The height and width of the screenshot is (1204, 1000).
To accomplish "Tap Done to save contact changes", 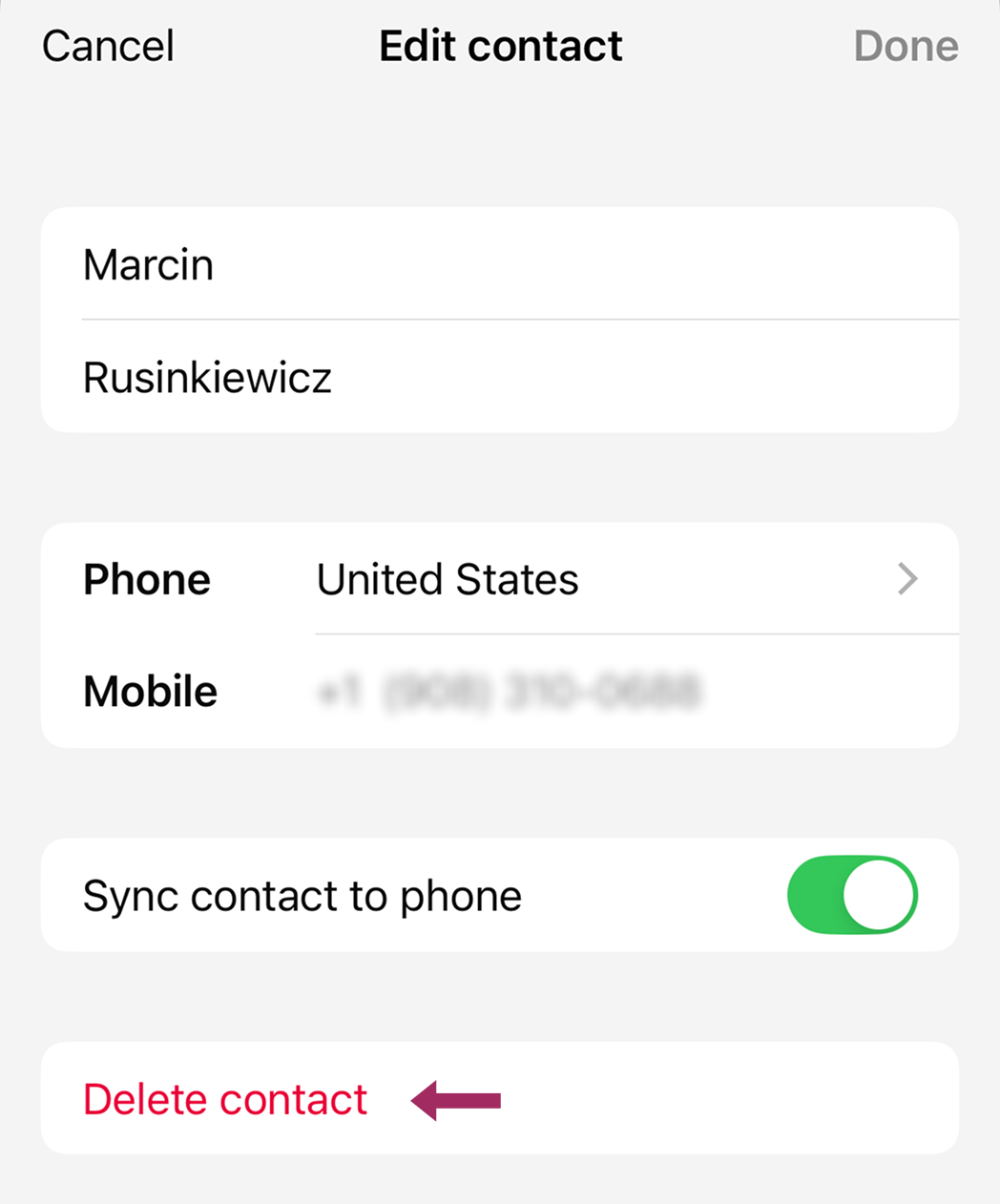I will (906, 45).
